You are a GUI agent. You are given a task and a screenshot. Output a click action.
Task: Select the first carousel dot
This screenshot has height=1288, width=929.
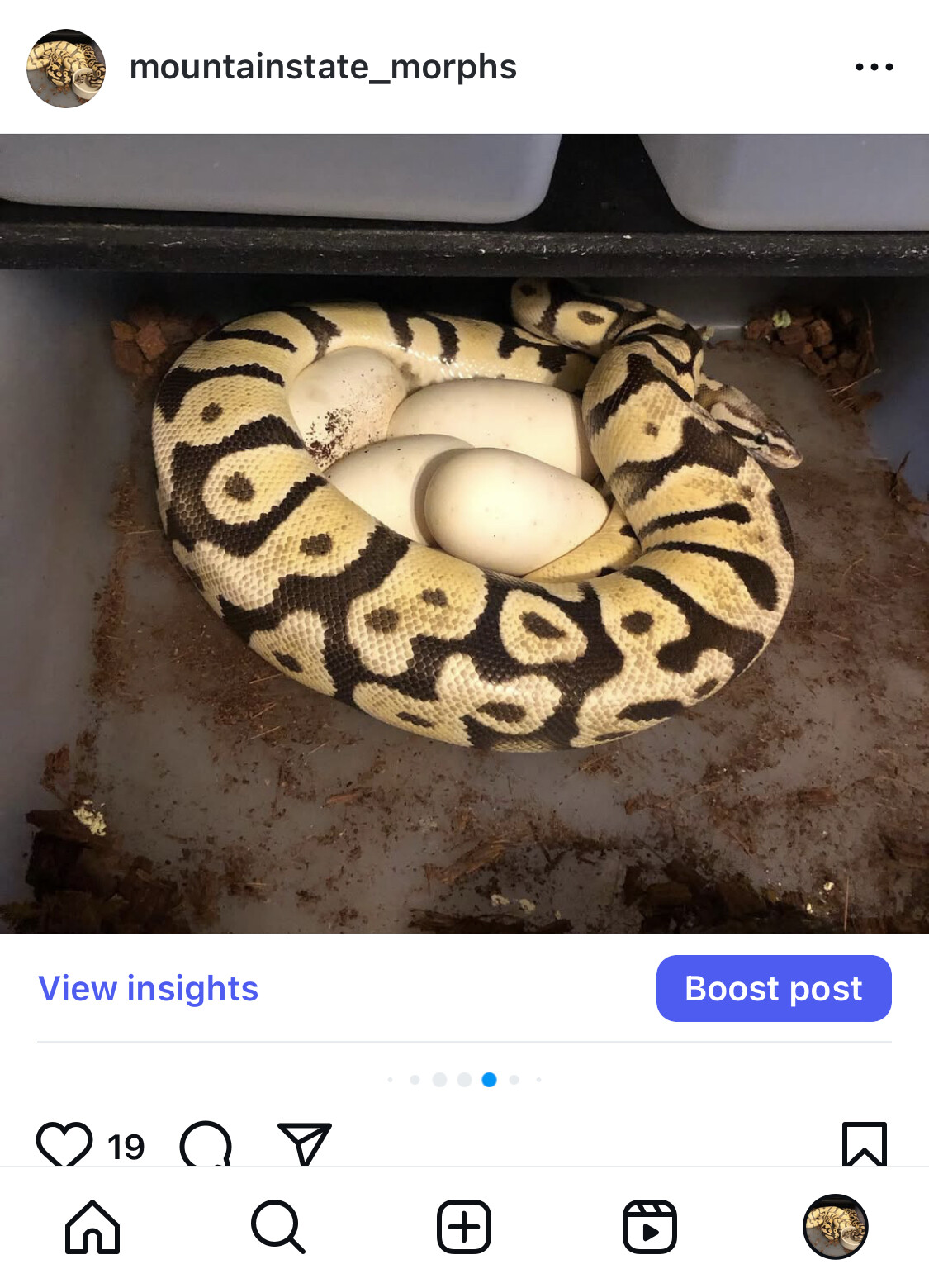(390, 1080)
